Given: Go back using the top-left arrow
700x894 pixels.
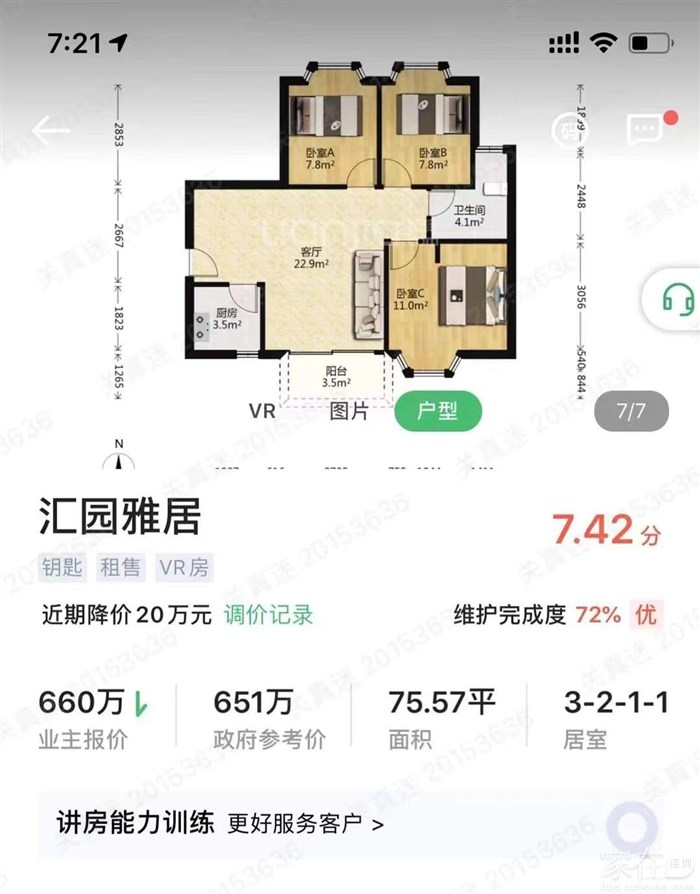Looking at the screenshot, I should 51,130.
